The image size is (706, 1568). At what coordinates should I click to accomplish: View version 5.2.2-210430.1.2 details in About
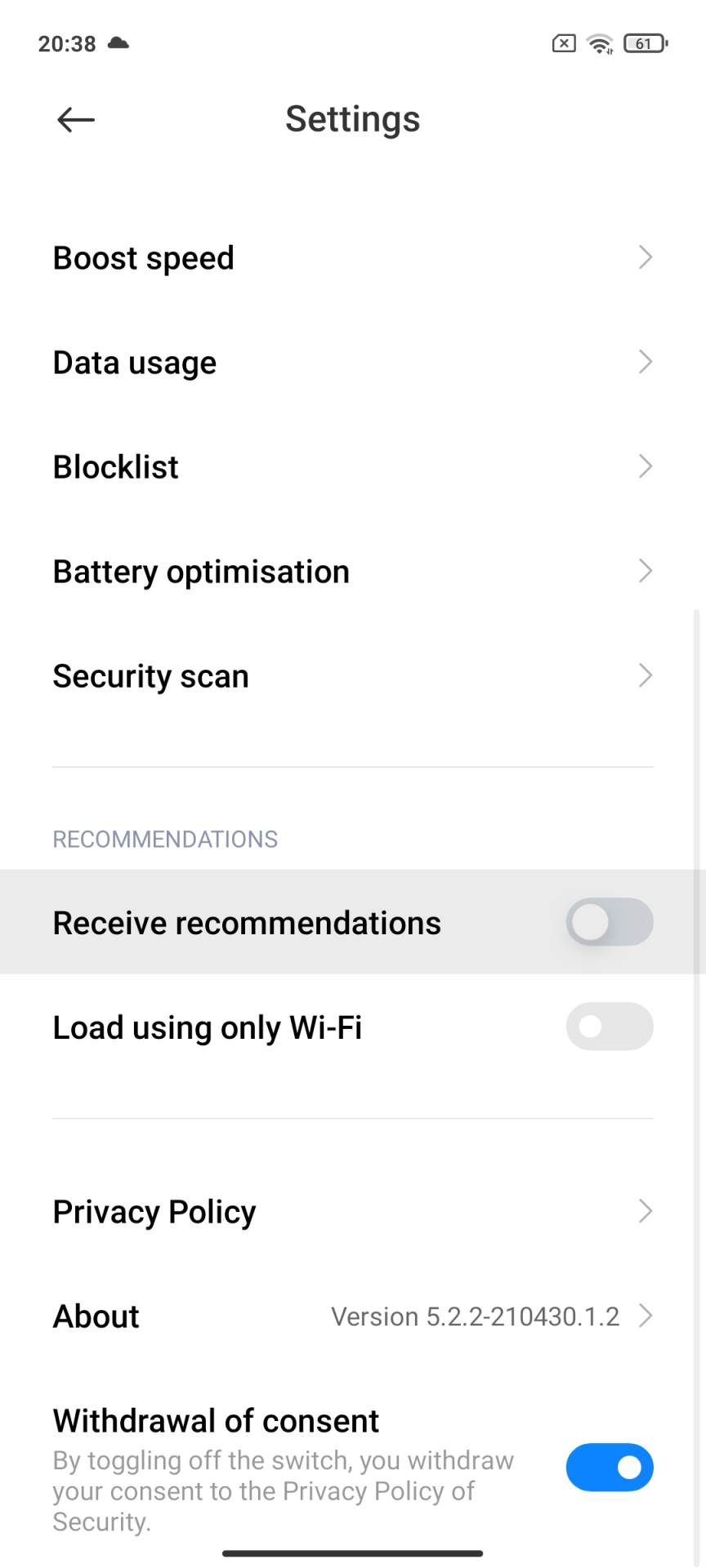click(x=475, y=1315)
